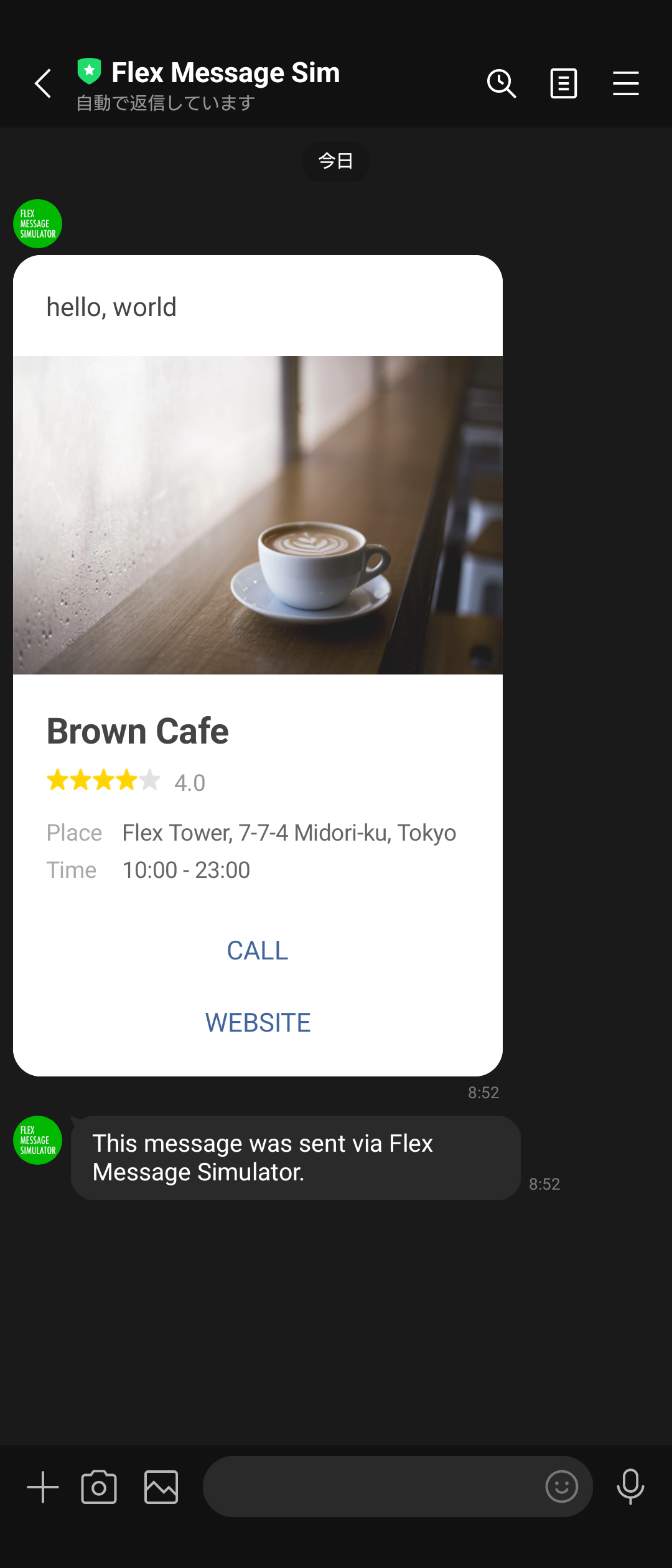
Task: Tap the back arrow
Action: click(42, 83)
